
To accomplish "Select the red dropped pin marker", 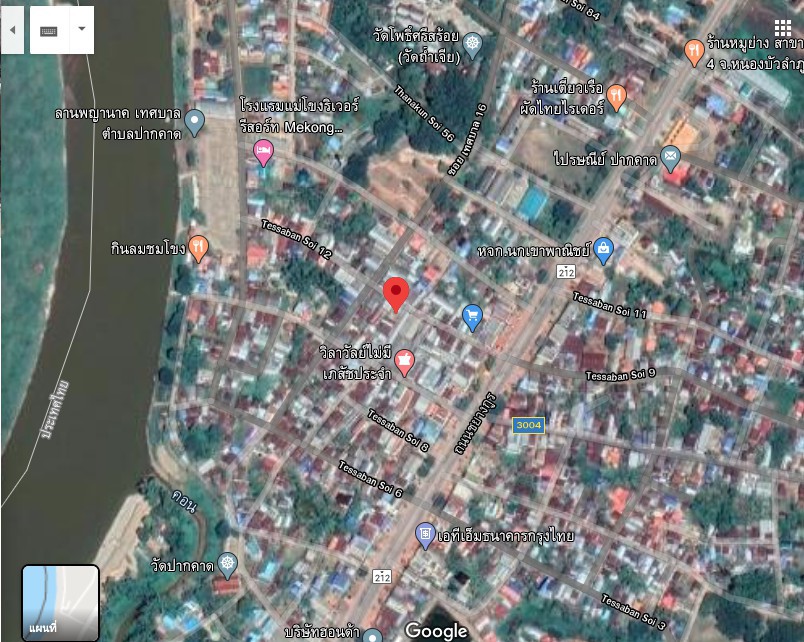I will (396, 293).
